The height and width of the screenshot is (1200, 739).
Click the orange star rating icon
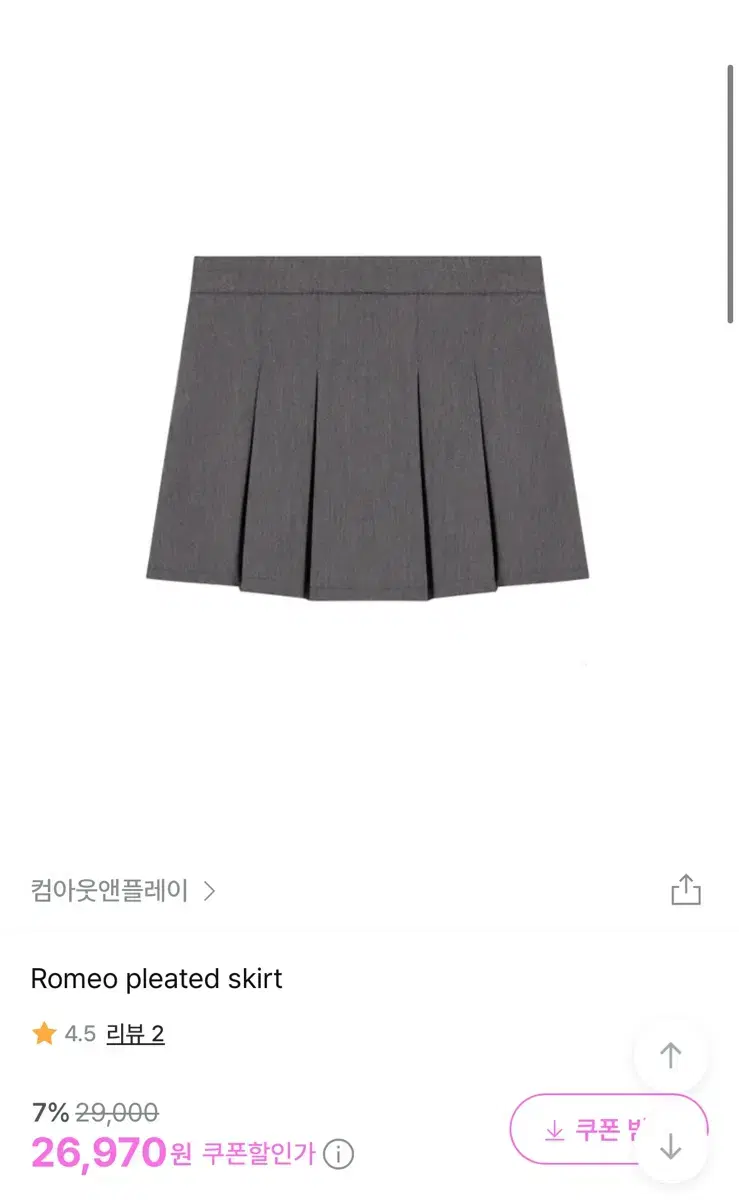42,1034
